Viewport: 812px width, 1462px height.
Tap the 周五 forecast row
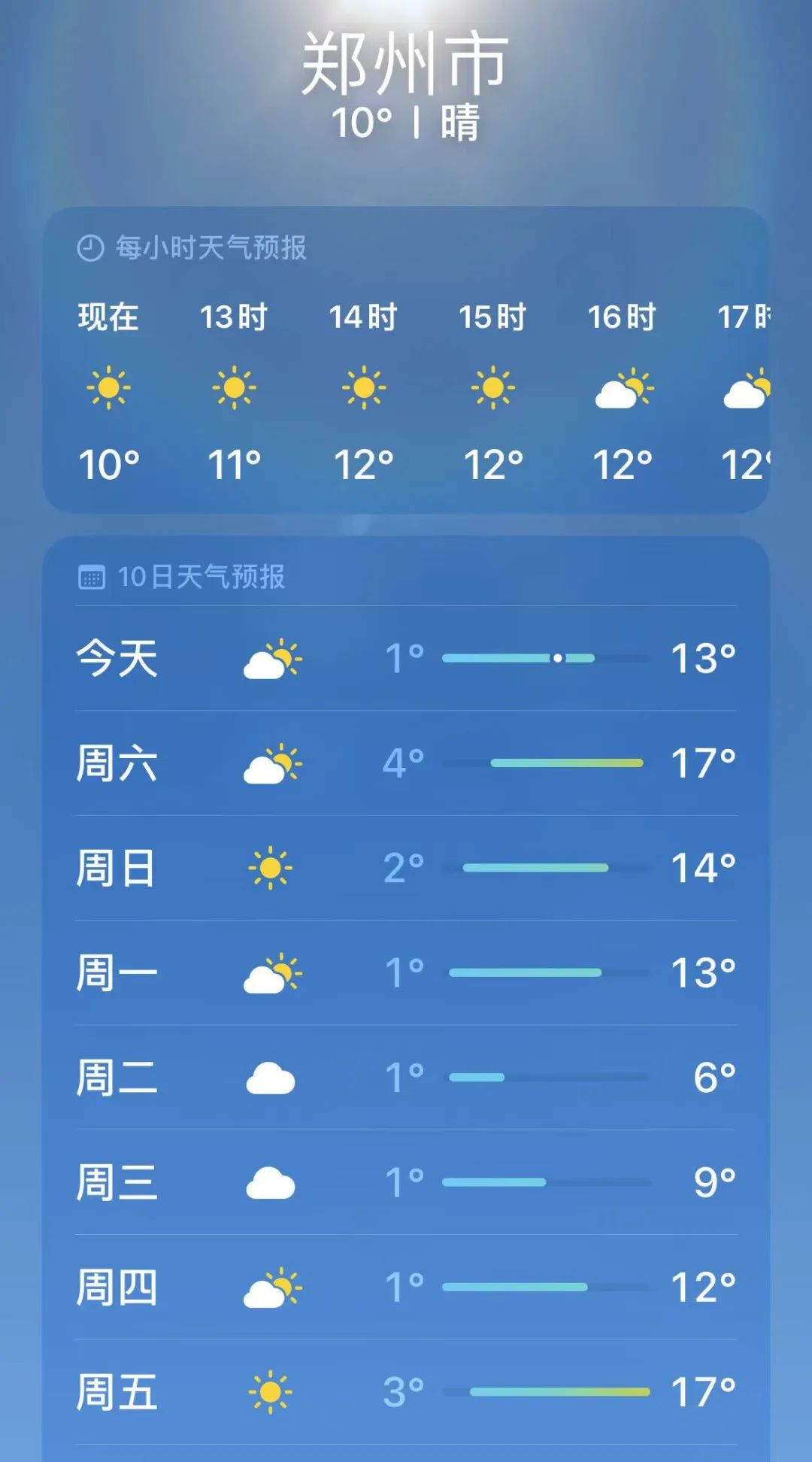click(406, 1392)
